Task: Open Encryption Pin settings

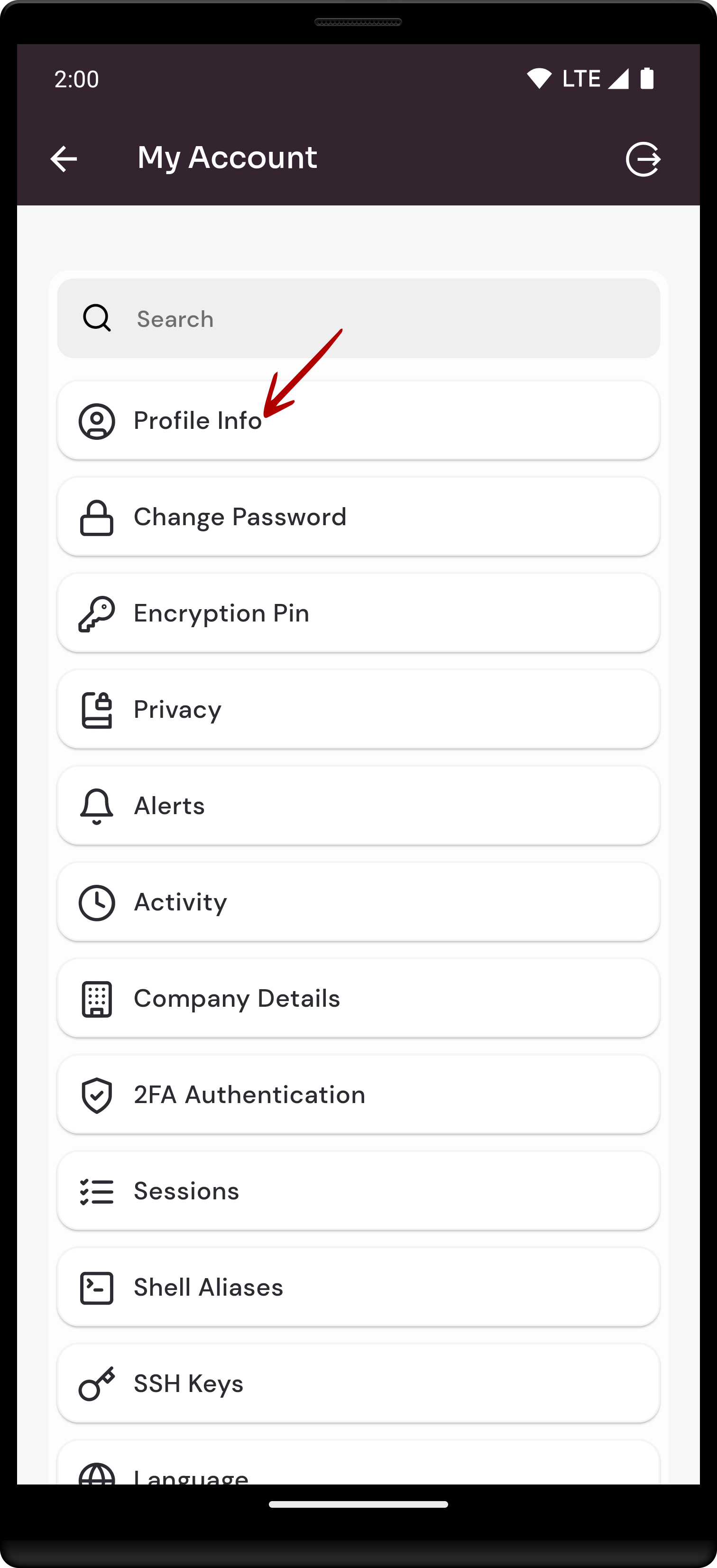Action: [x=358, y=613]
